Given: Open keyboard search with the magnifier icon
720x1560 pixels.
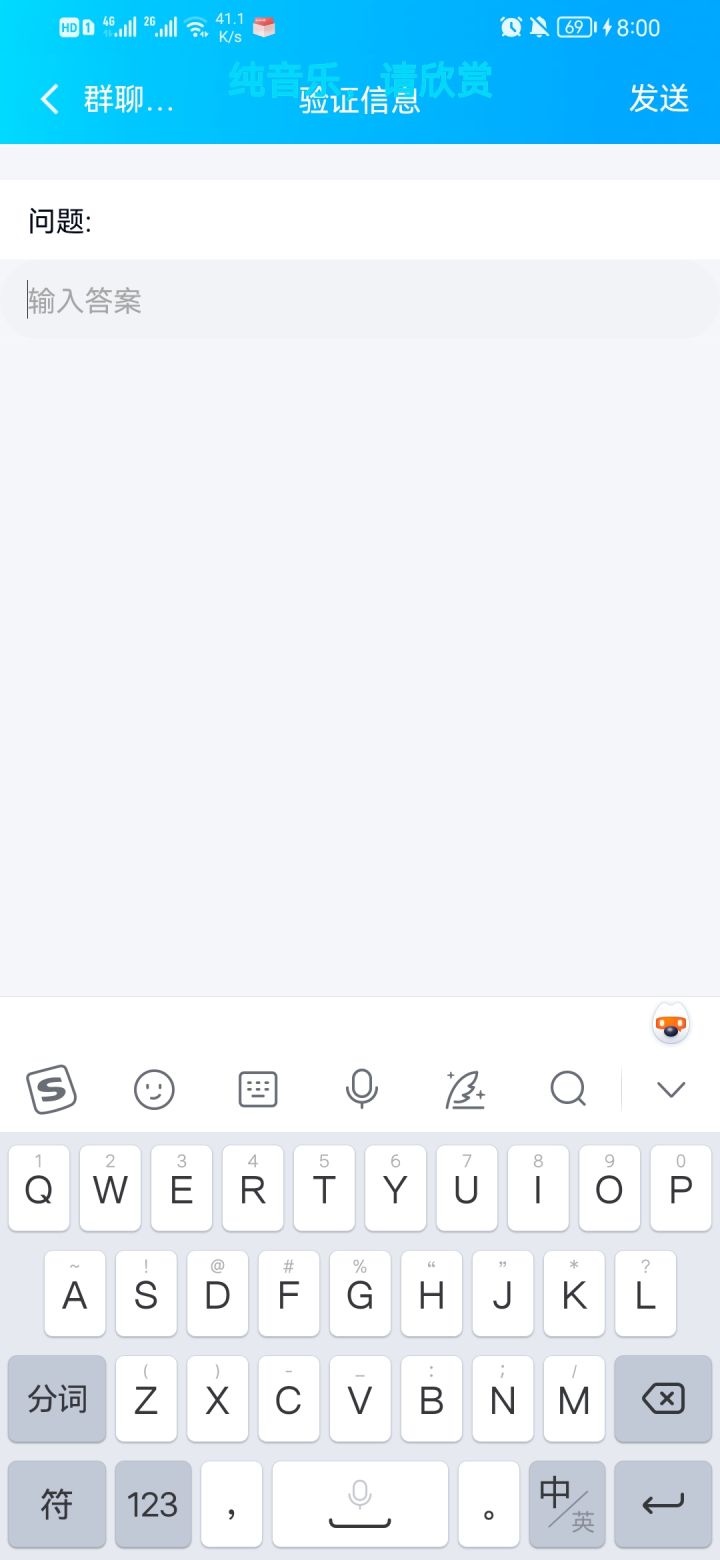Looking at the screenshot, I should click(567, 1089).
